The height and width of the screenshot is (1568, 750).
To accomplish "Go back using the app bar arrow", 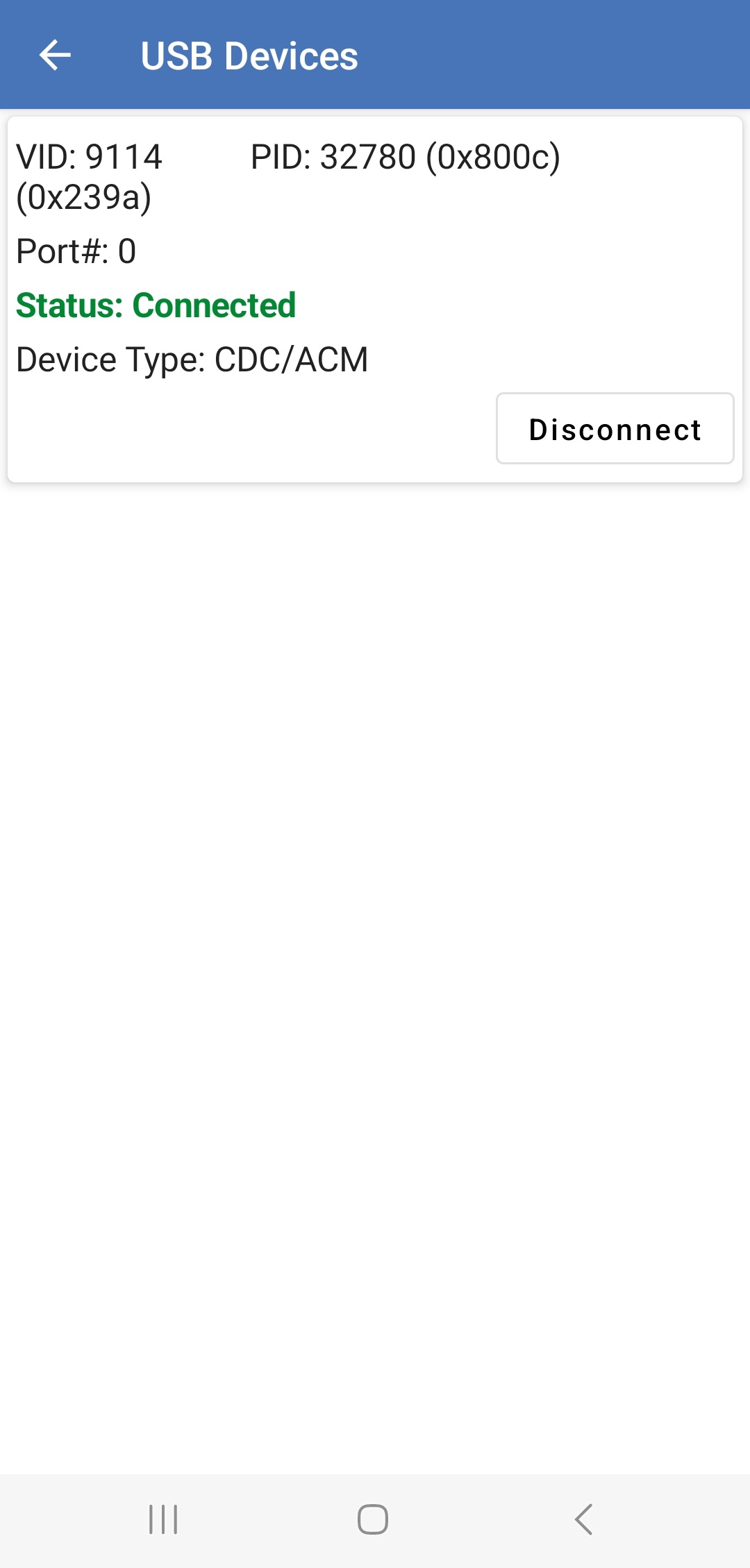I will click(x=56, y=56).
